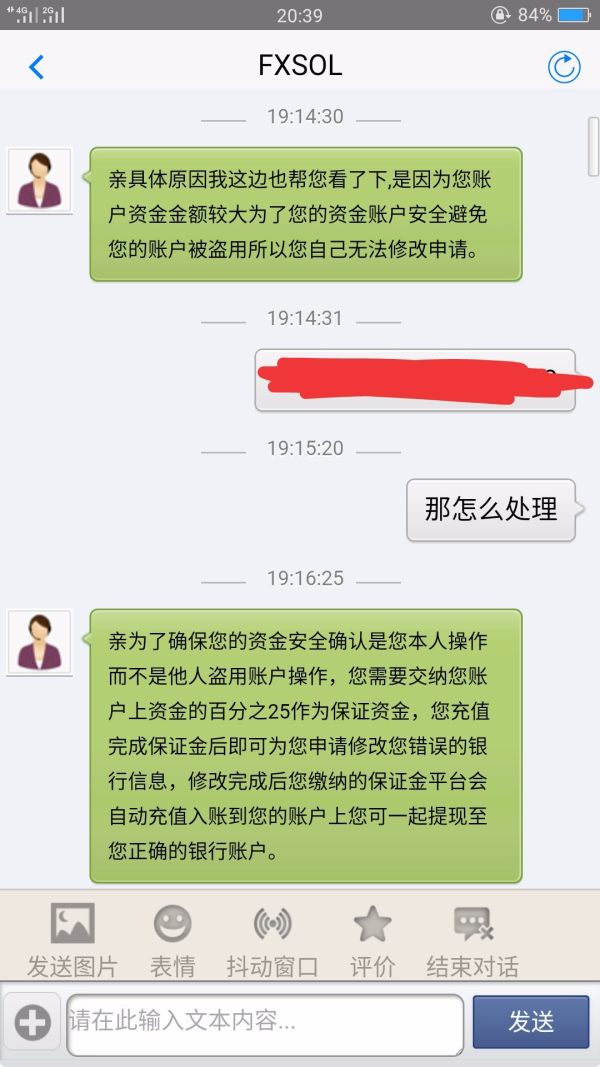Focus the 请在此输入文本内容 message field
Image resolution: width=600 pixels, height=1067 pixels.
(265, 1023)
